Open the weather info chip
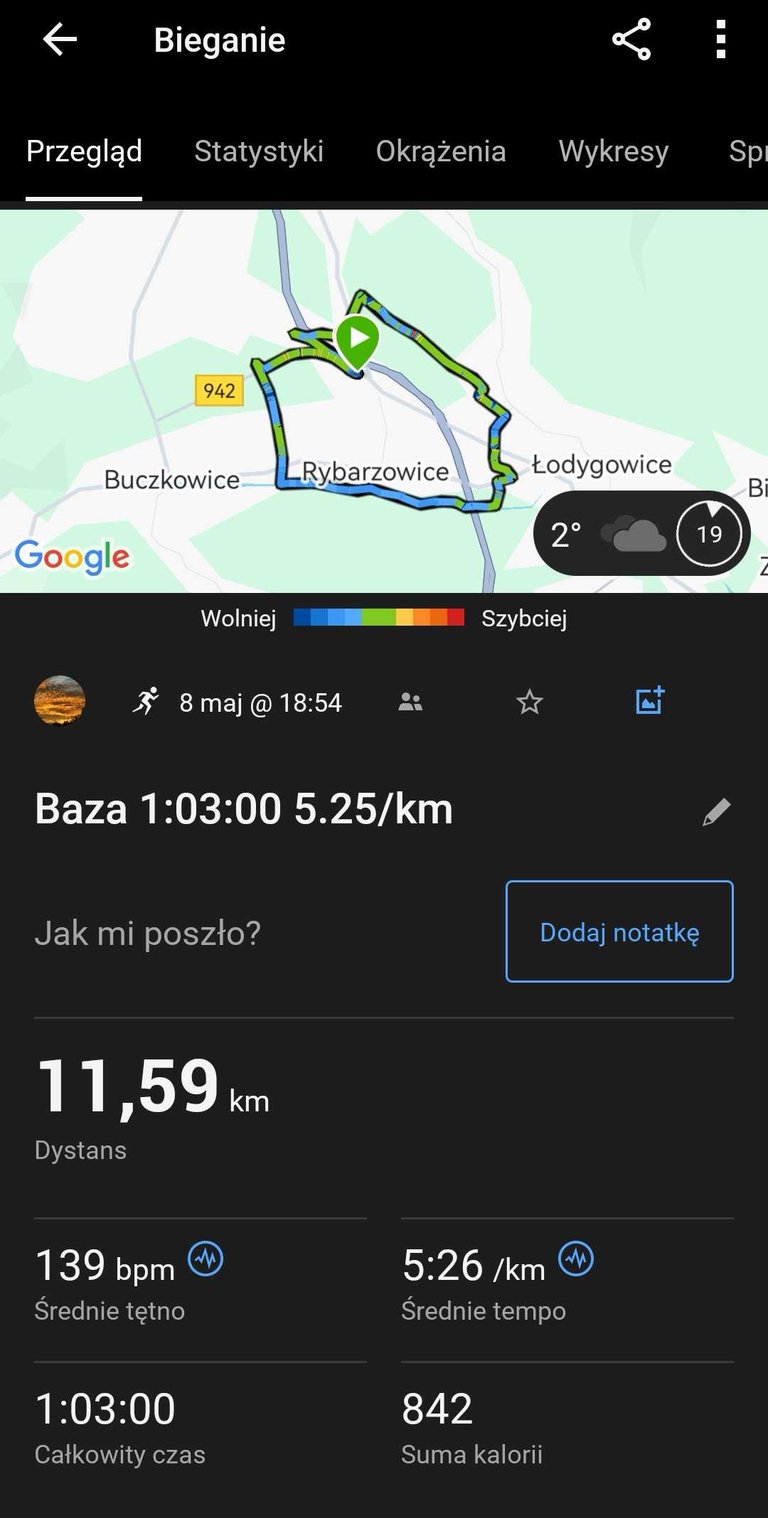The width and height of the screenshot is (768, 1518). (x=642, y=534)
